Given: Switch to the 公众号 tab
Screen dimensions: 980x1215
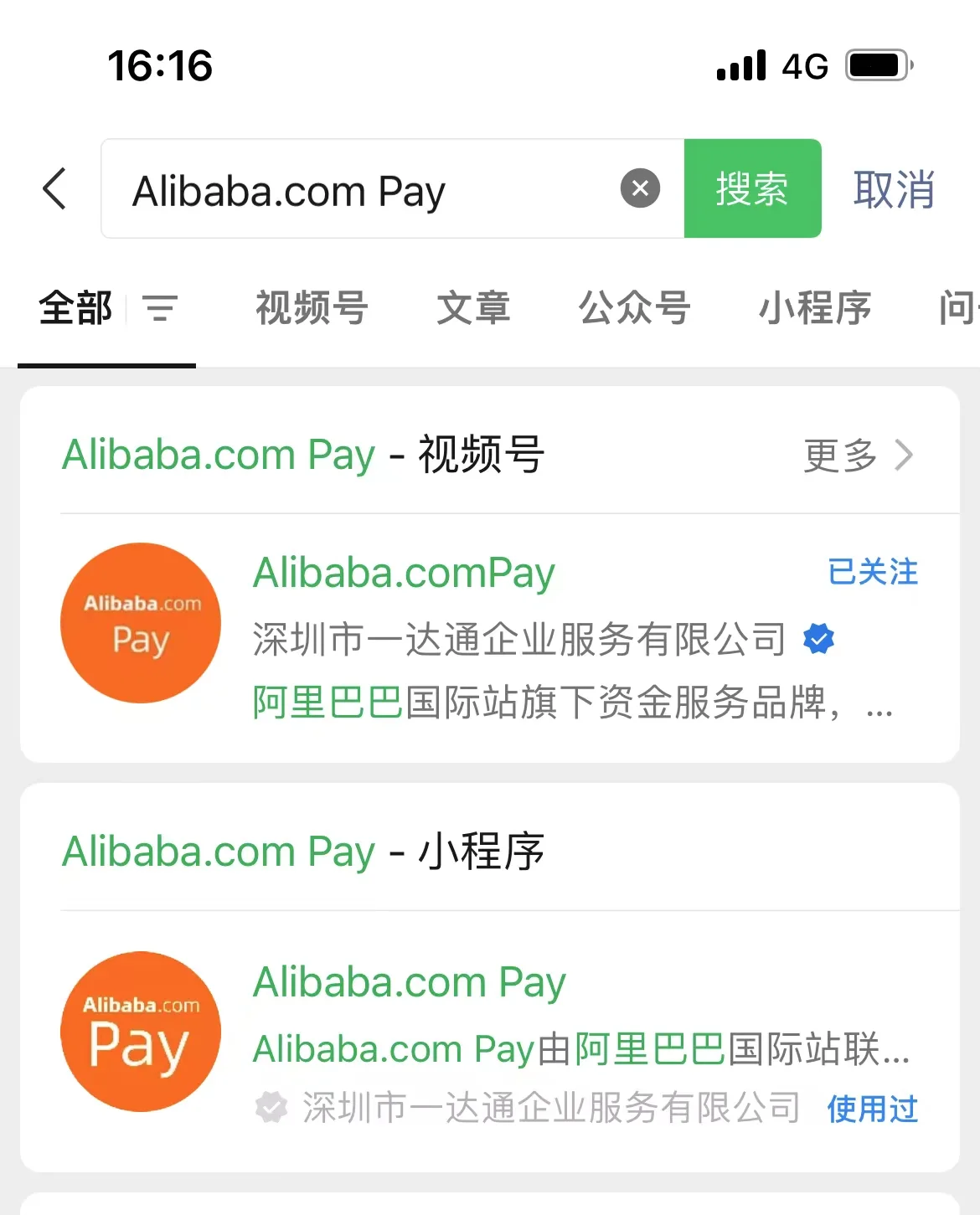Looking at the screenshot, I should (634, 308).
